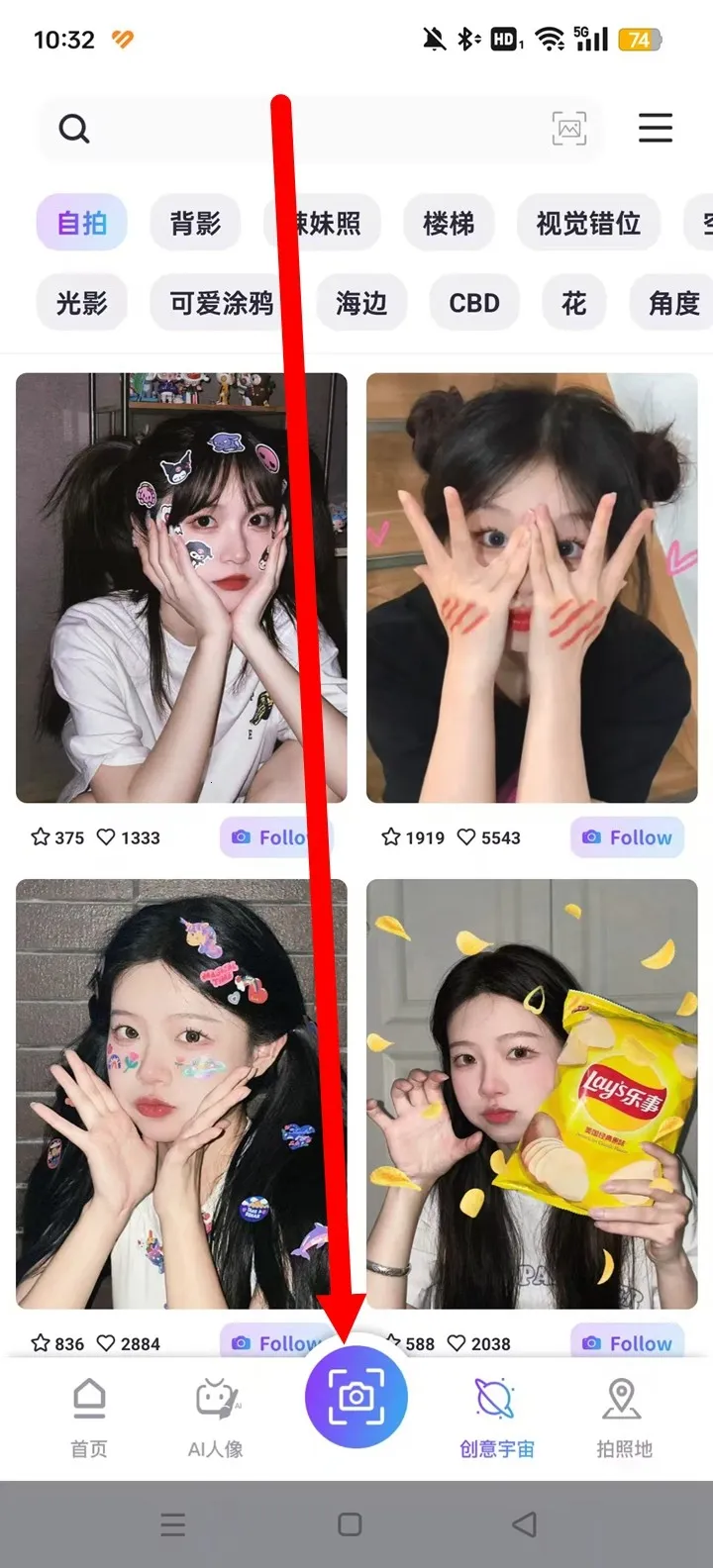Like the photo with 2038 hearts
The image size is (713, 1568).
tap(457, 1343)
